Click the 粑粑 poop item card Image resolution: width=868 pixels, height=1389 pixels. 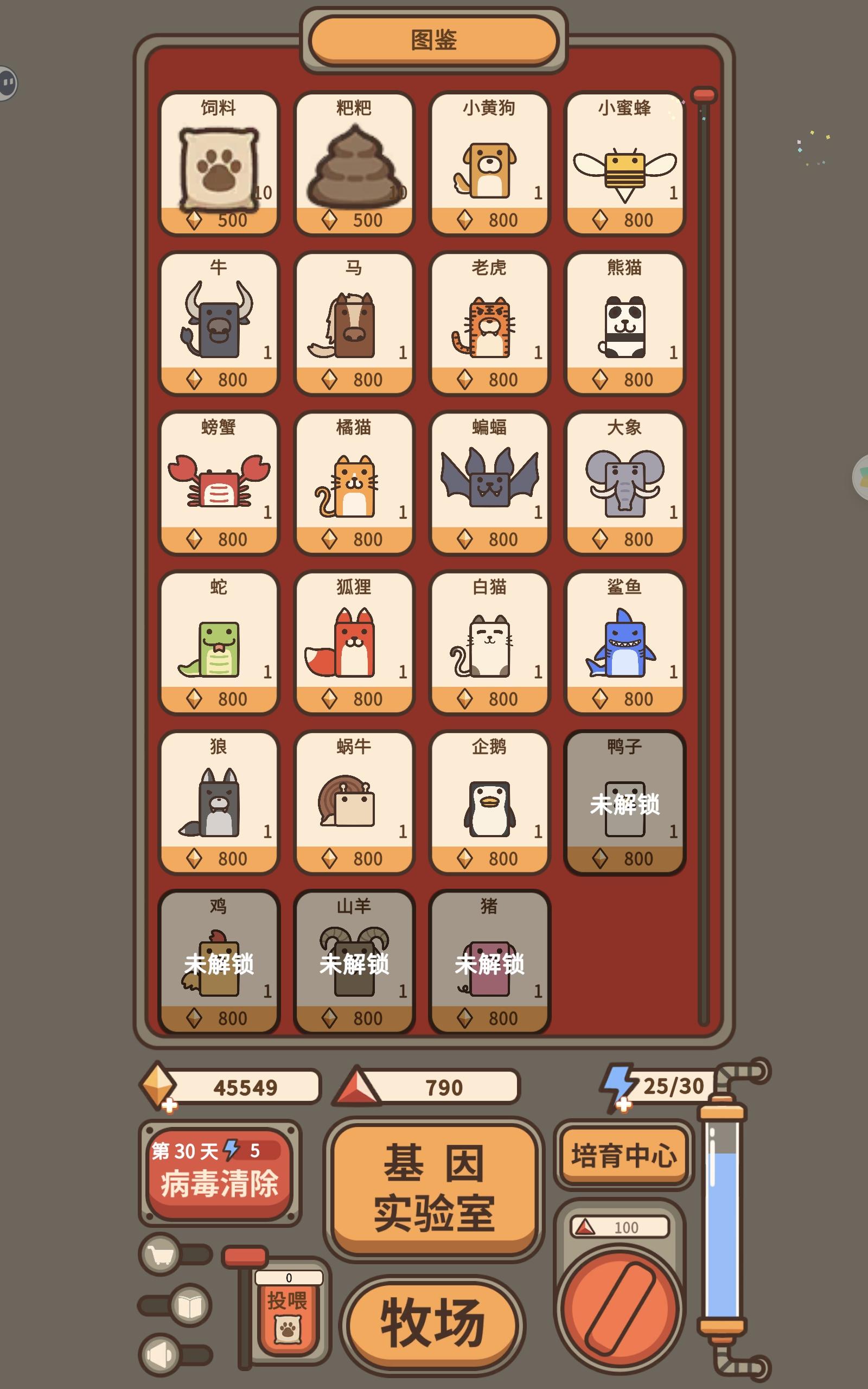(x=355, y=162)
